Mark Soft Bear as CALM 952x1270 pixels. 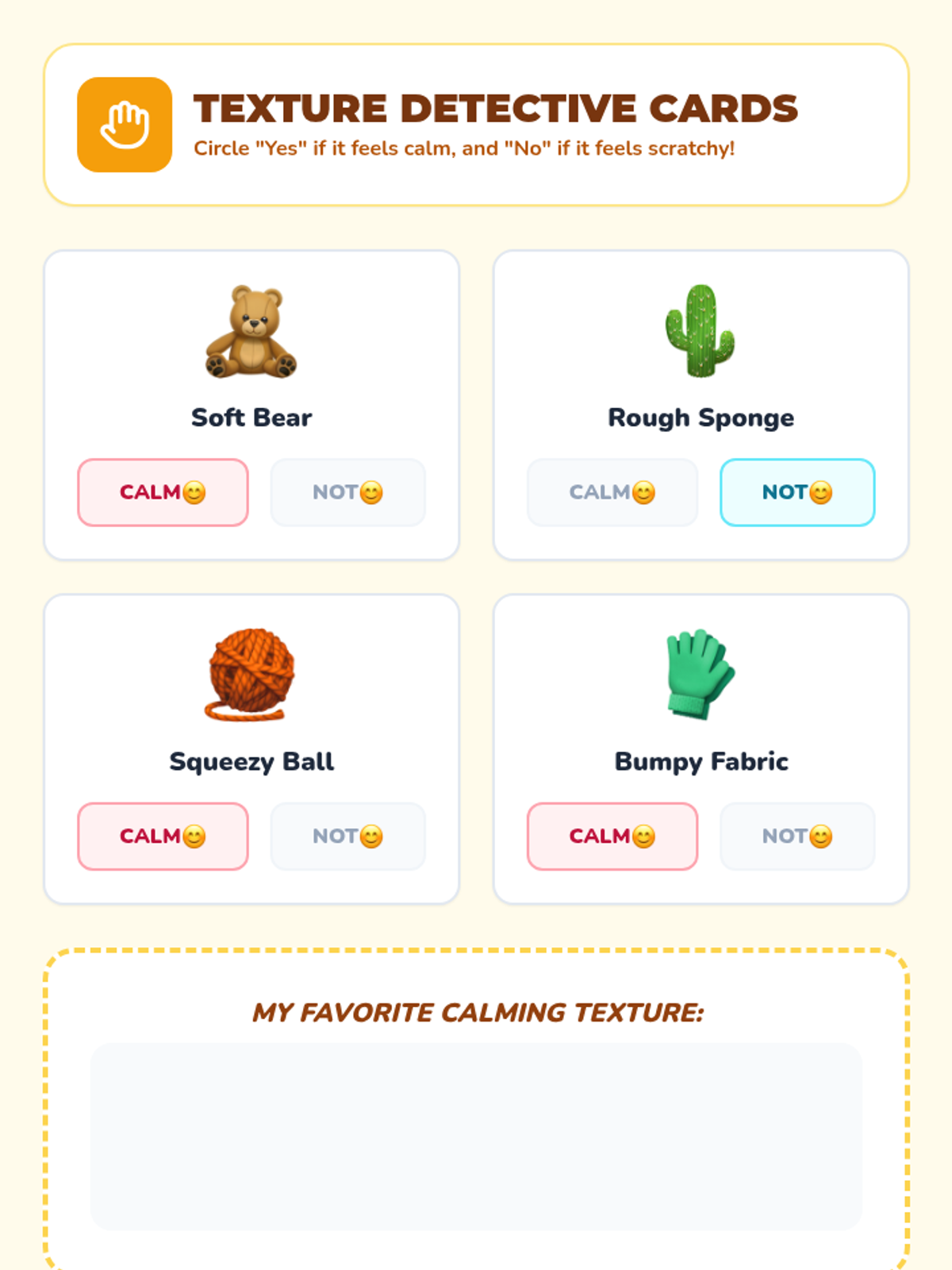pos(163,492)
